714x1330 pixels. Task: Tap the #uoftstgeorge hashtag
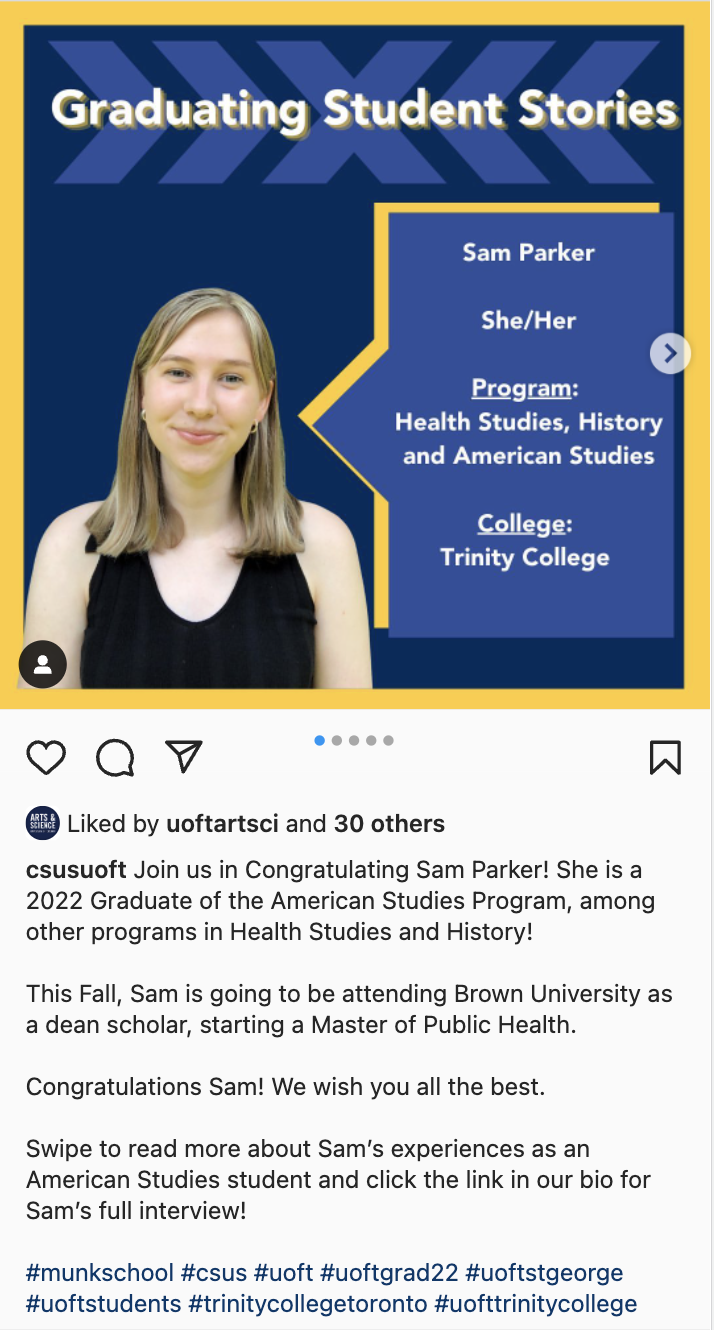tap(544, 1273)
